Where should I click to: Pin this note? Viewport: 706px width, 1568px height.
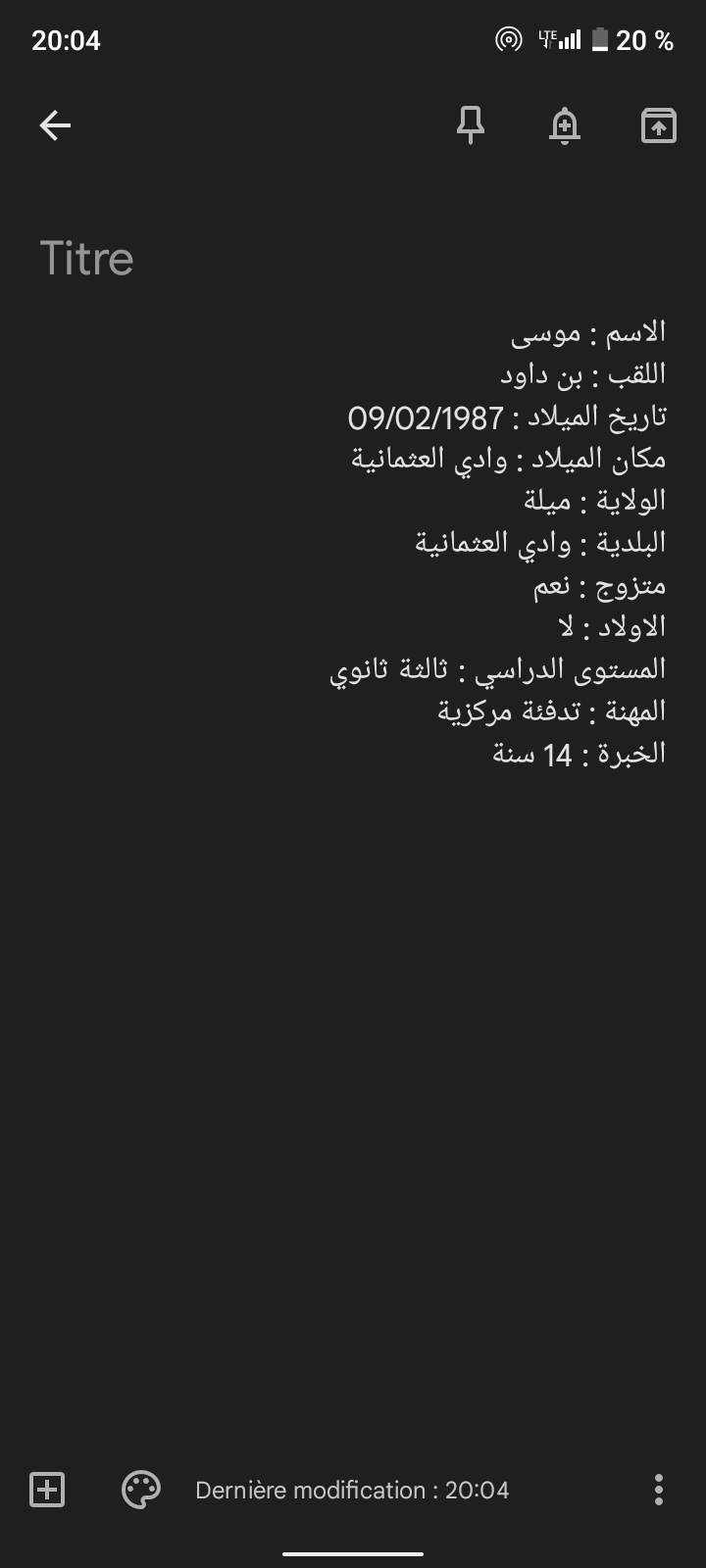471,125
